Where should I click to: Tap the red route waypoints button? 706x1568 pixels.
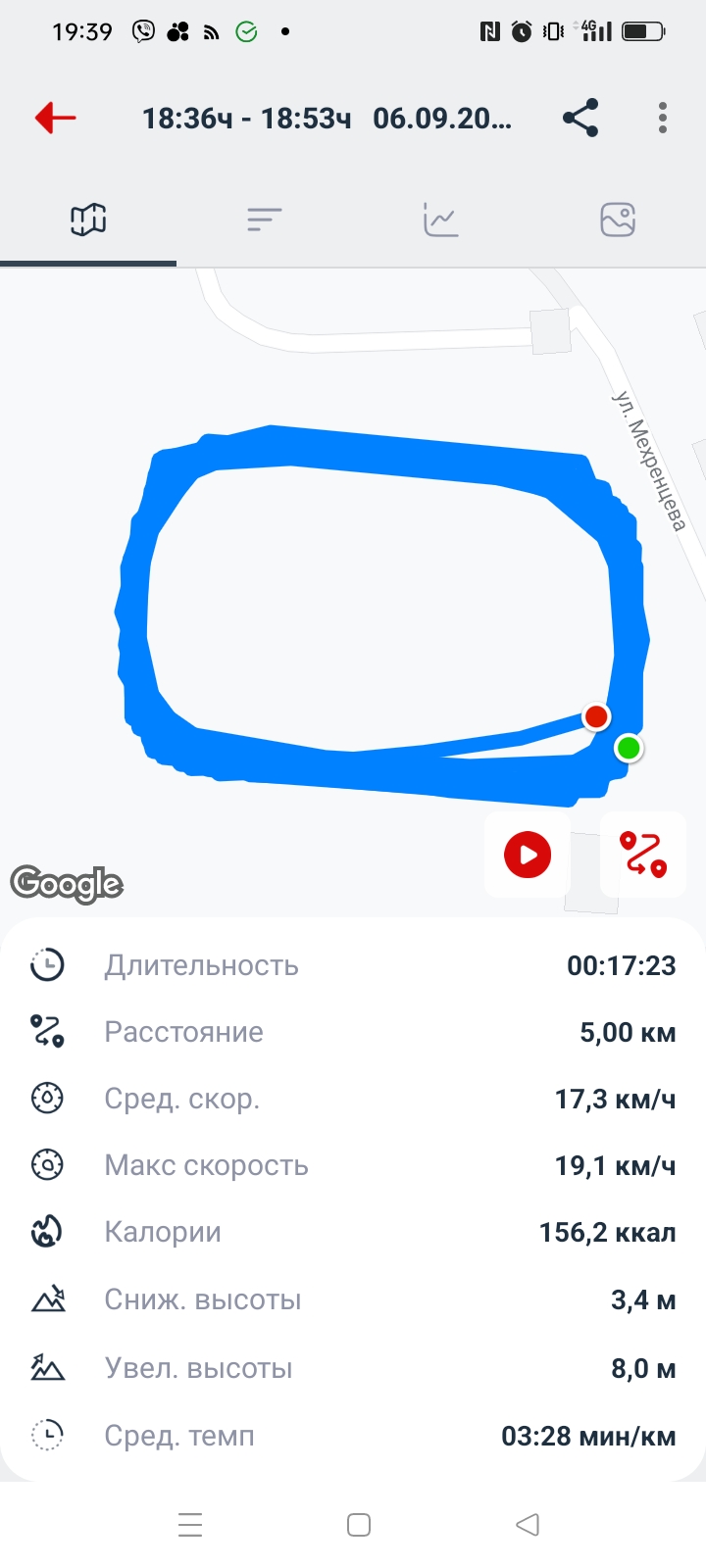point(643,854)
